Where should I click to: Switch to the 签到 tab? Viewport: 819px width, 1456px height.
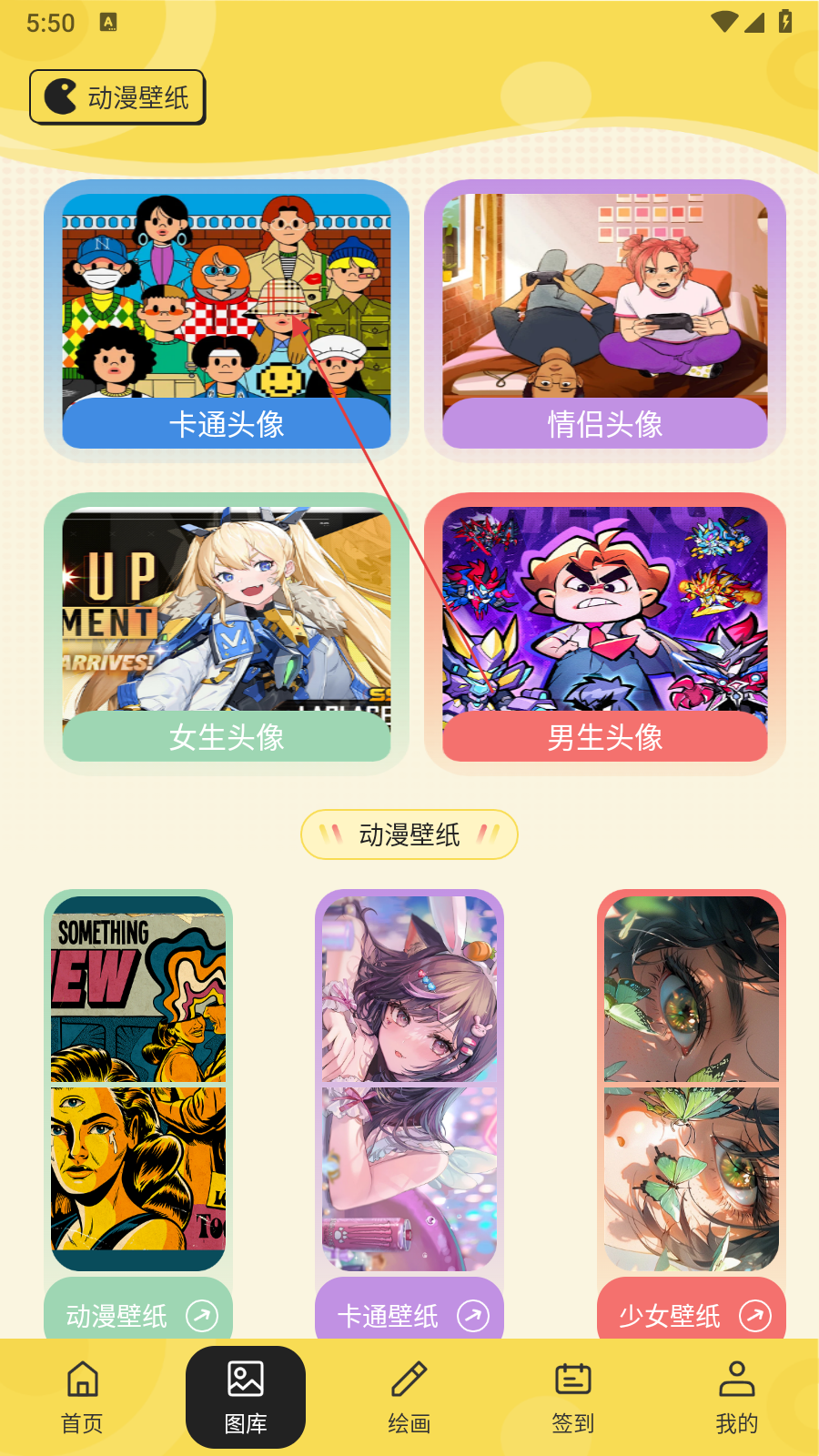pos(573,1397)
